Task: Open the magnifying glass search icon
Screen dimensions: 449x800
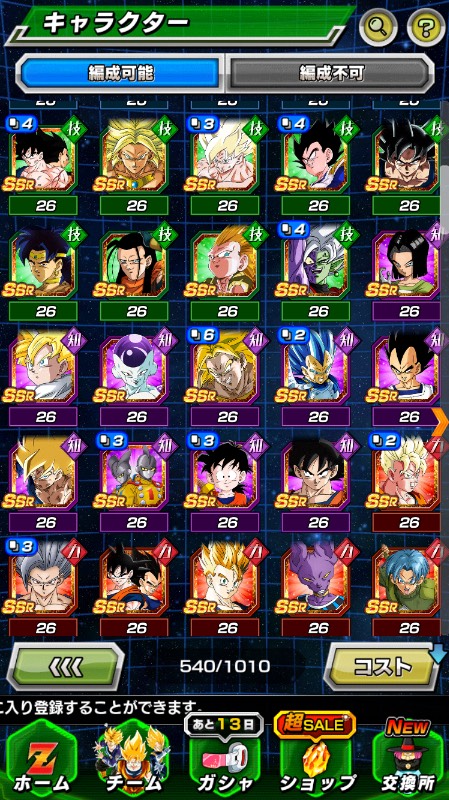Action: (378, 27)
